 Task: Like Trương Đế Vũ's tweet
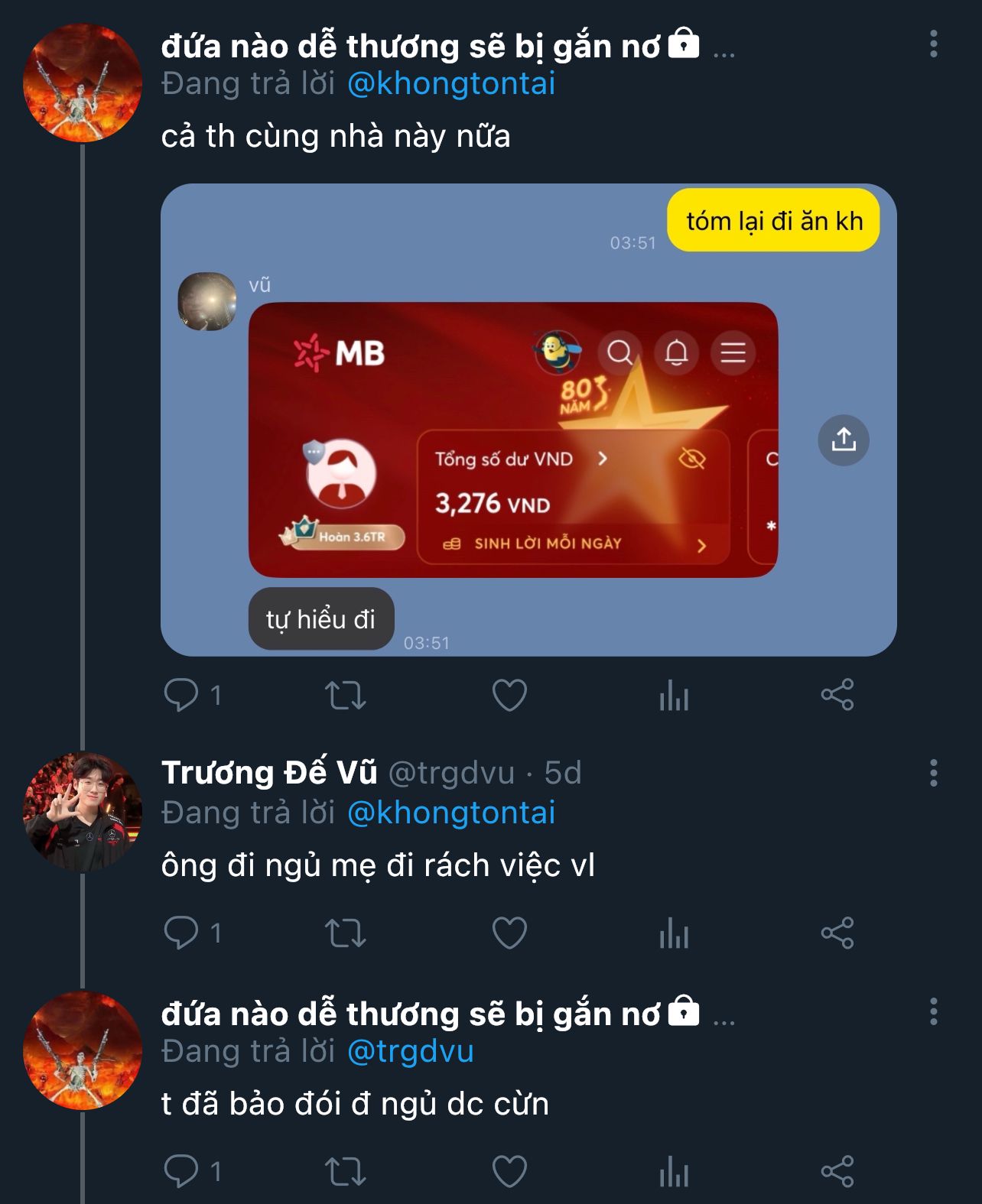point(509,933)
